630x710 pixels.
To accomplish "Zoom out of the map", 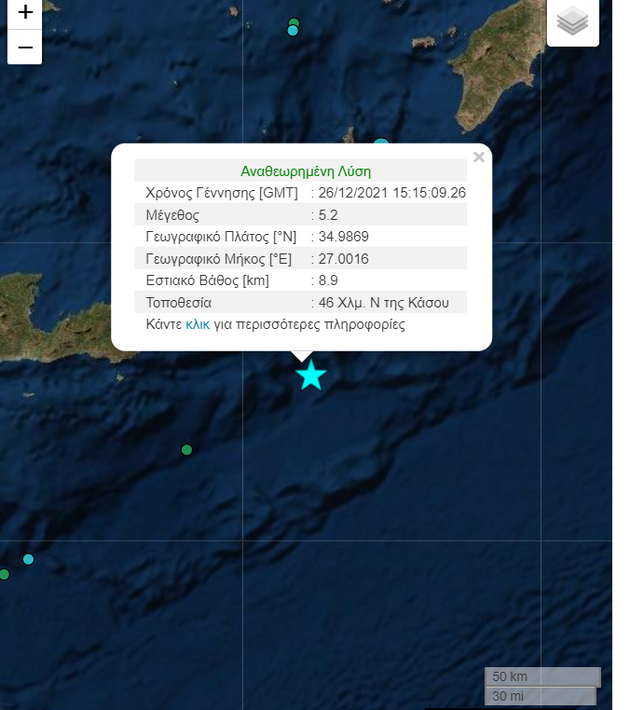I will (x=24, y=47).
